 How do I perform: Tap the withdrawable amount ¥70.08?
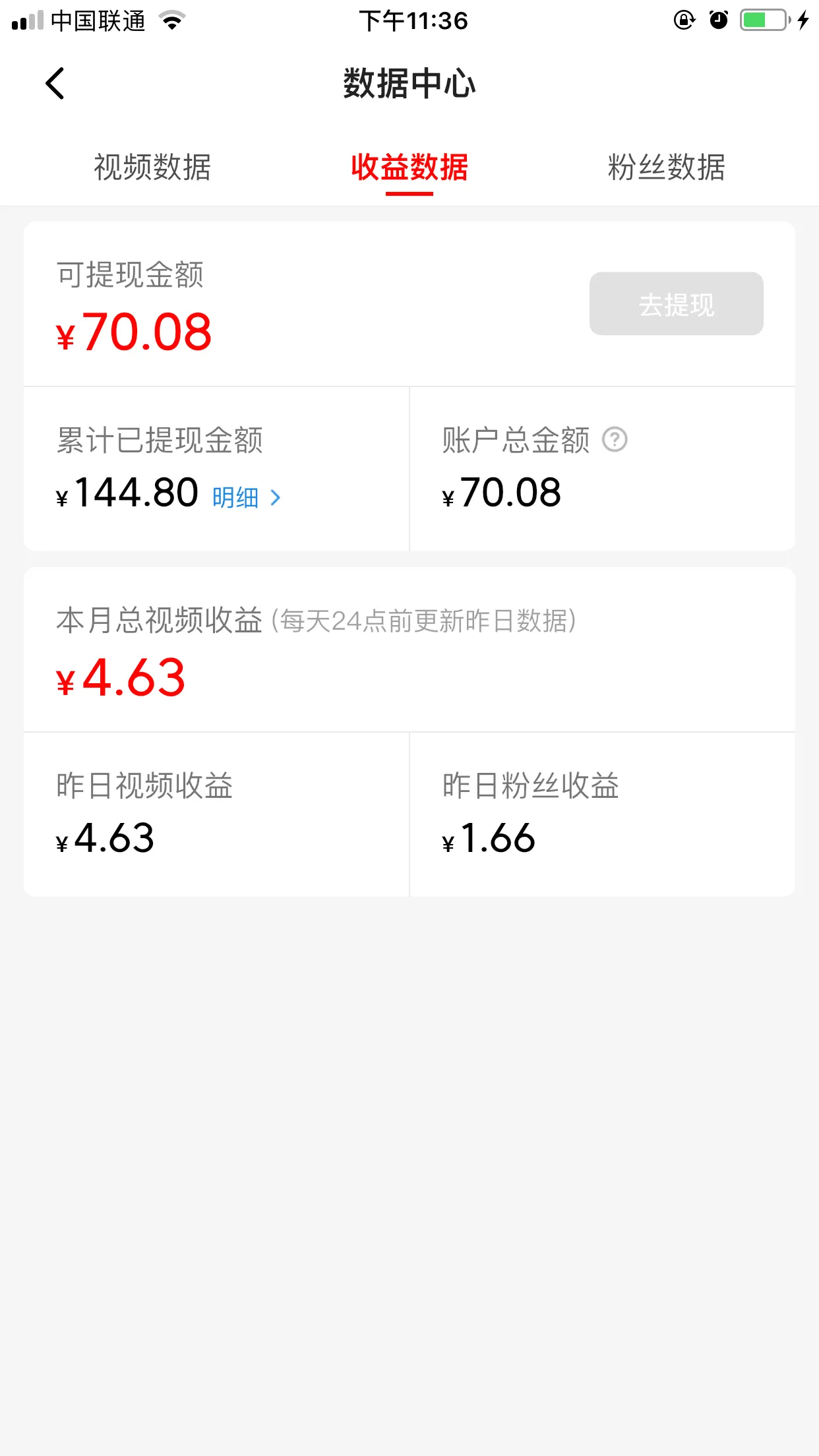pos(134,333)
